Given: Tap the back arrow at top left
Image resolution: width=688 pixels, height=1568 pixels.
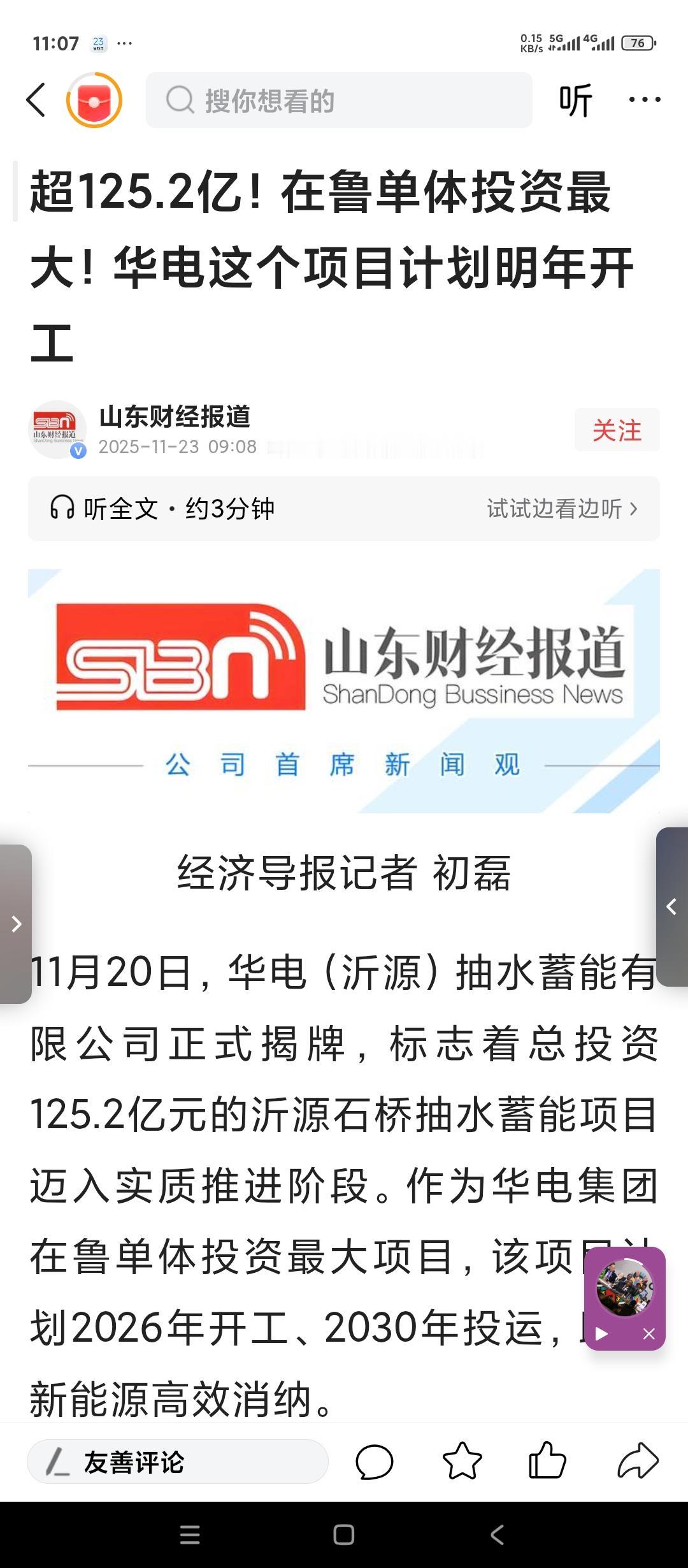Looking at the screenshot, I should [36, 101].
